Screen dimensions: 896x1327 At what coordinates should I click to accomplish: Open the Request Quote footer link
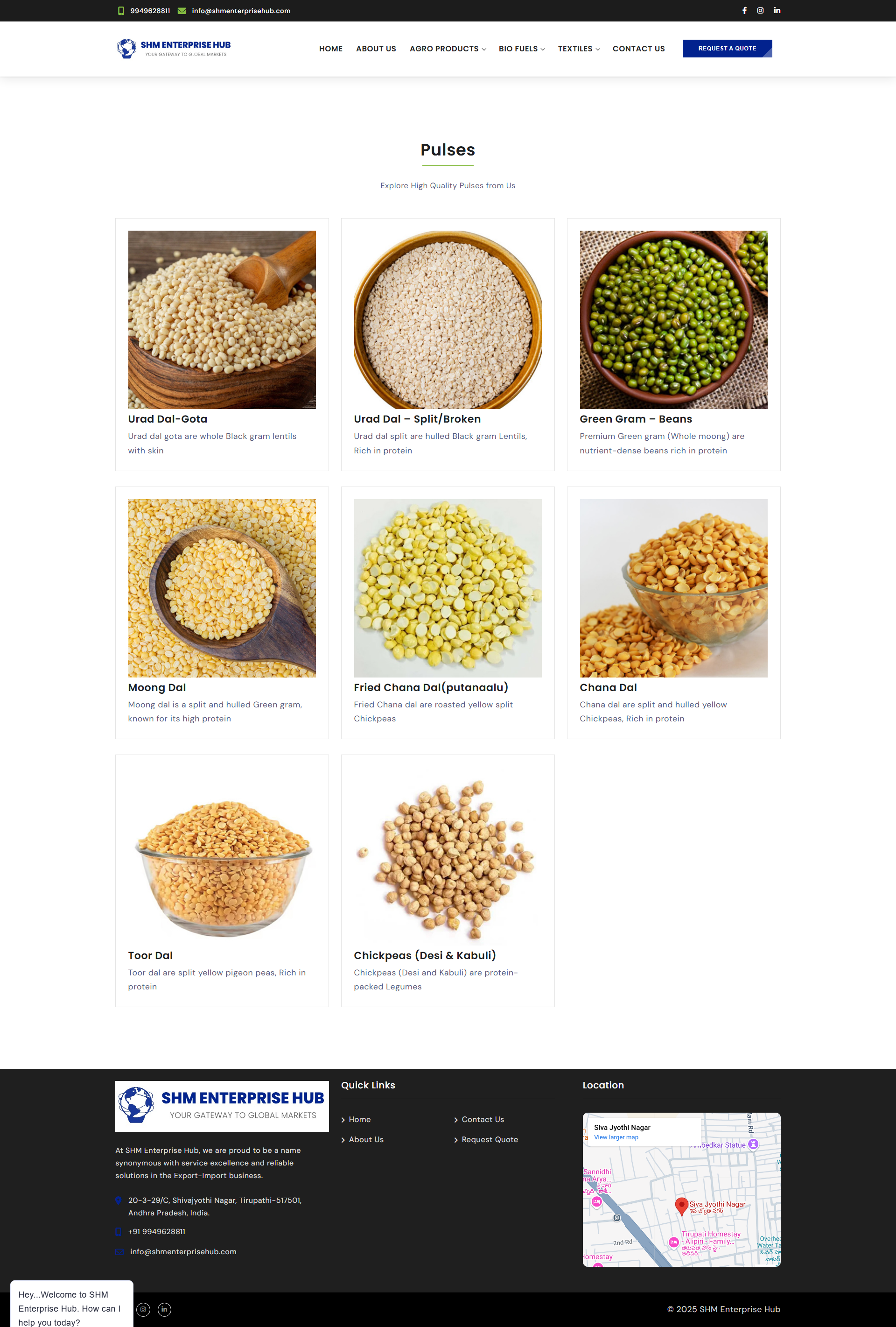[489, 1139]
